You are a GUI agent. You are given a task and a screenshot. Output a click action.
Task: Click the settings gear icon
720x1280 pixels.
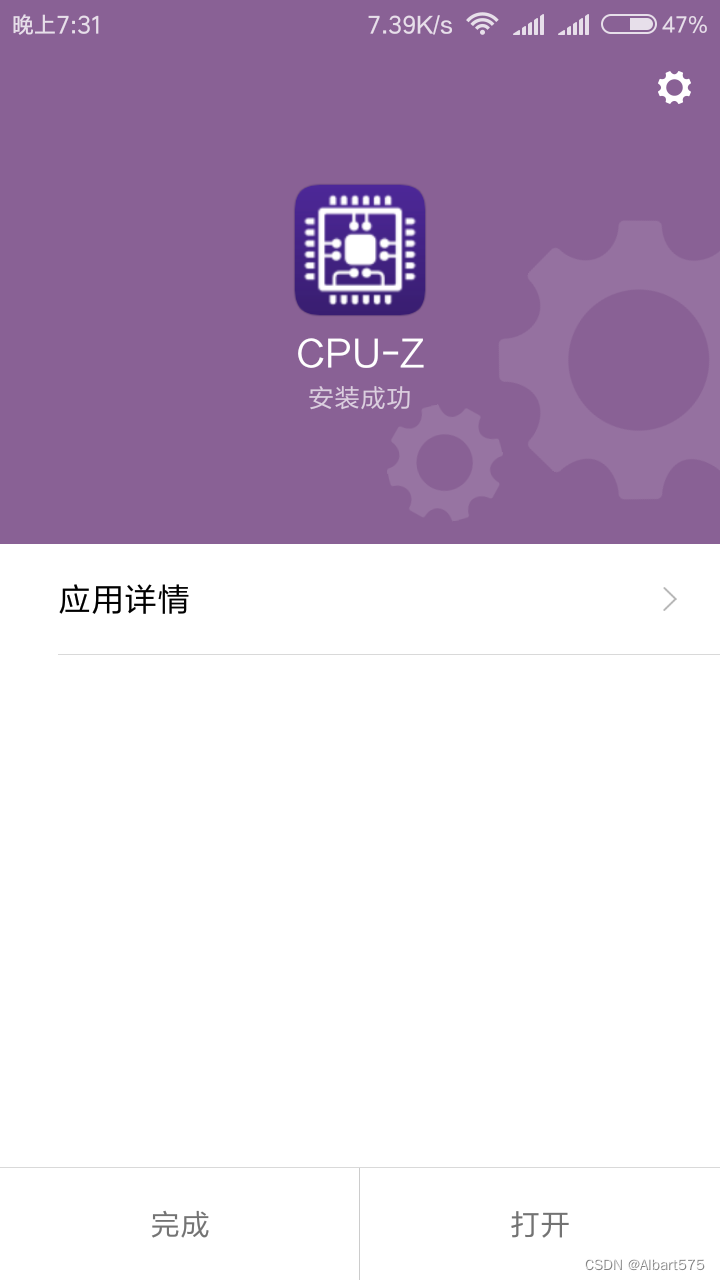click(x=675, y=87)
